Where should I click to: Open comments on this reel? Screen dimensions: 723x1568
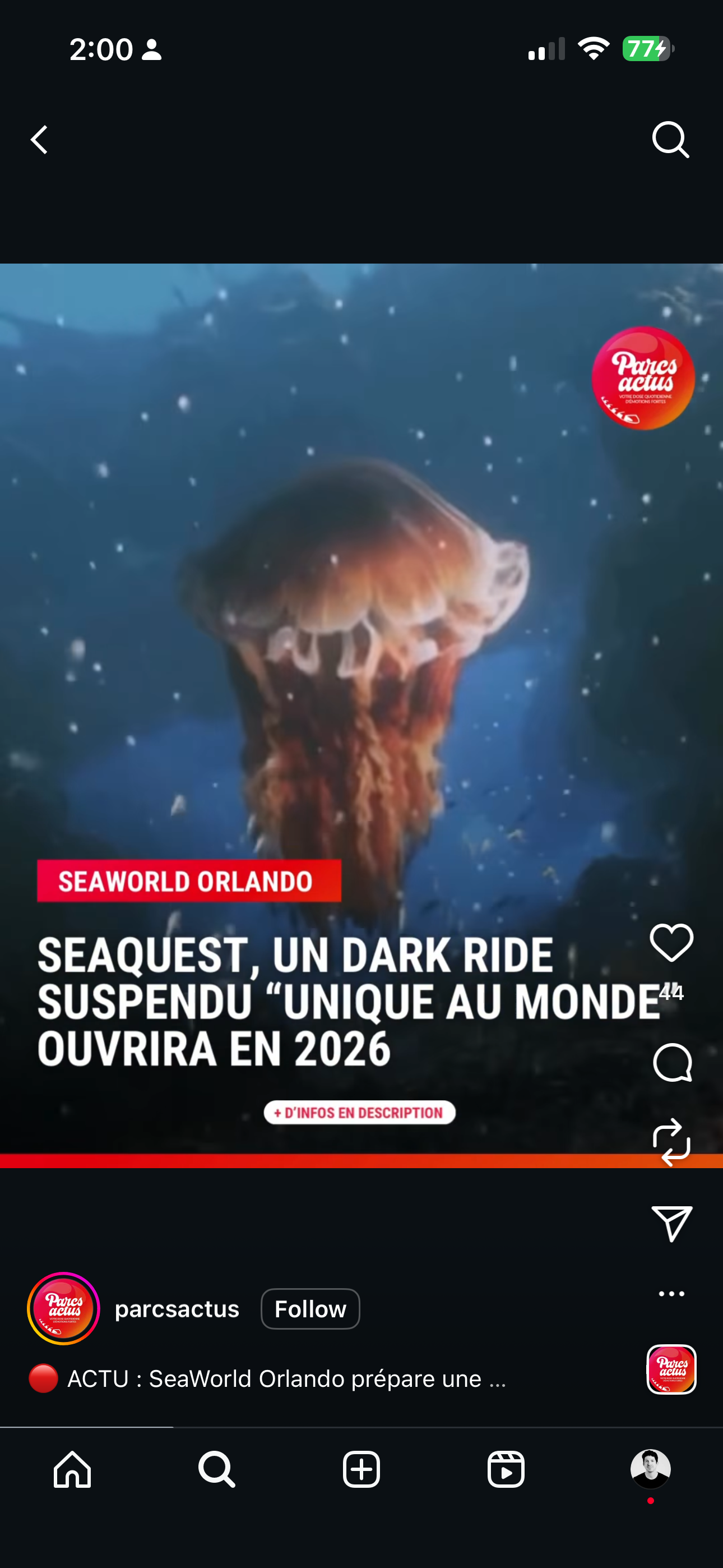point(671,1063)
